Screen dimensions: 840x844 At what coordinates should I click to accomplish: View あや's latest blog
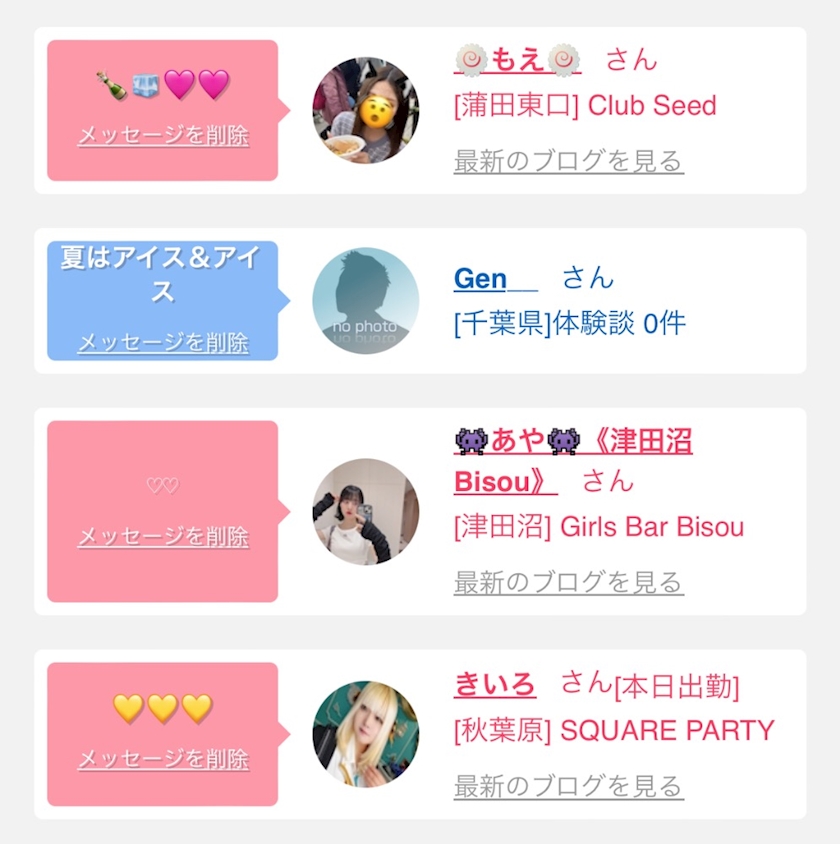click(x=568, y=582)
